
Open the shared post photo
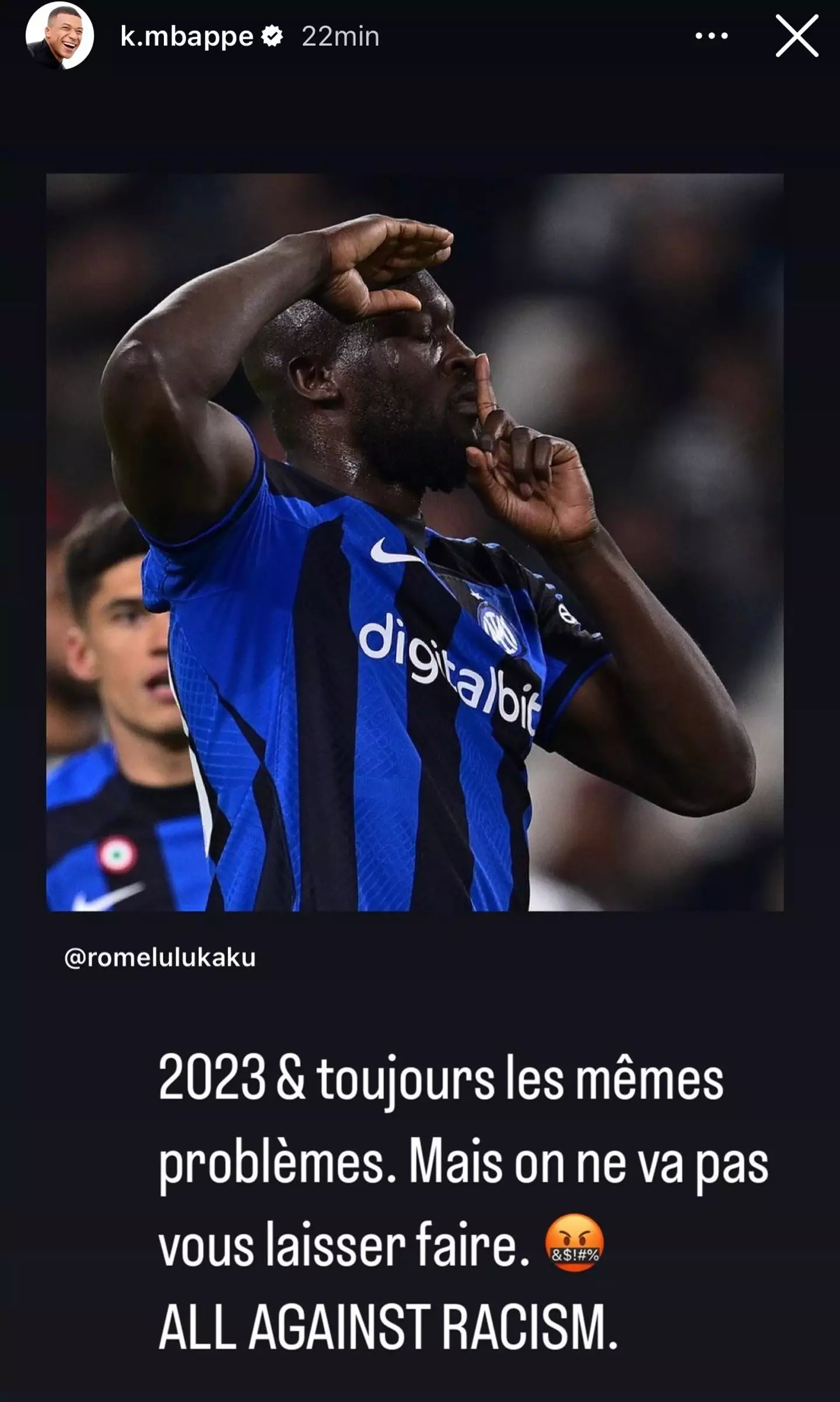click(x=414, y=542)
